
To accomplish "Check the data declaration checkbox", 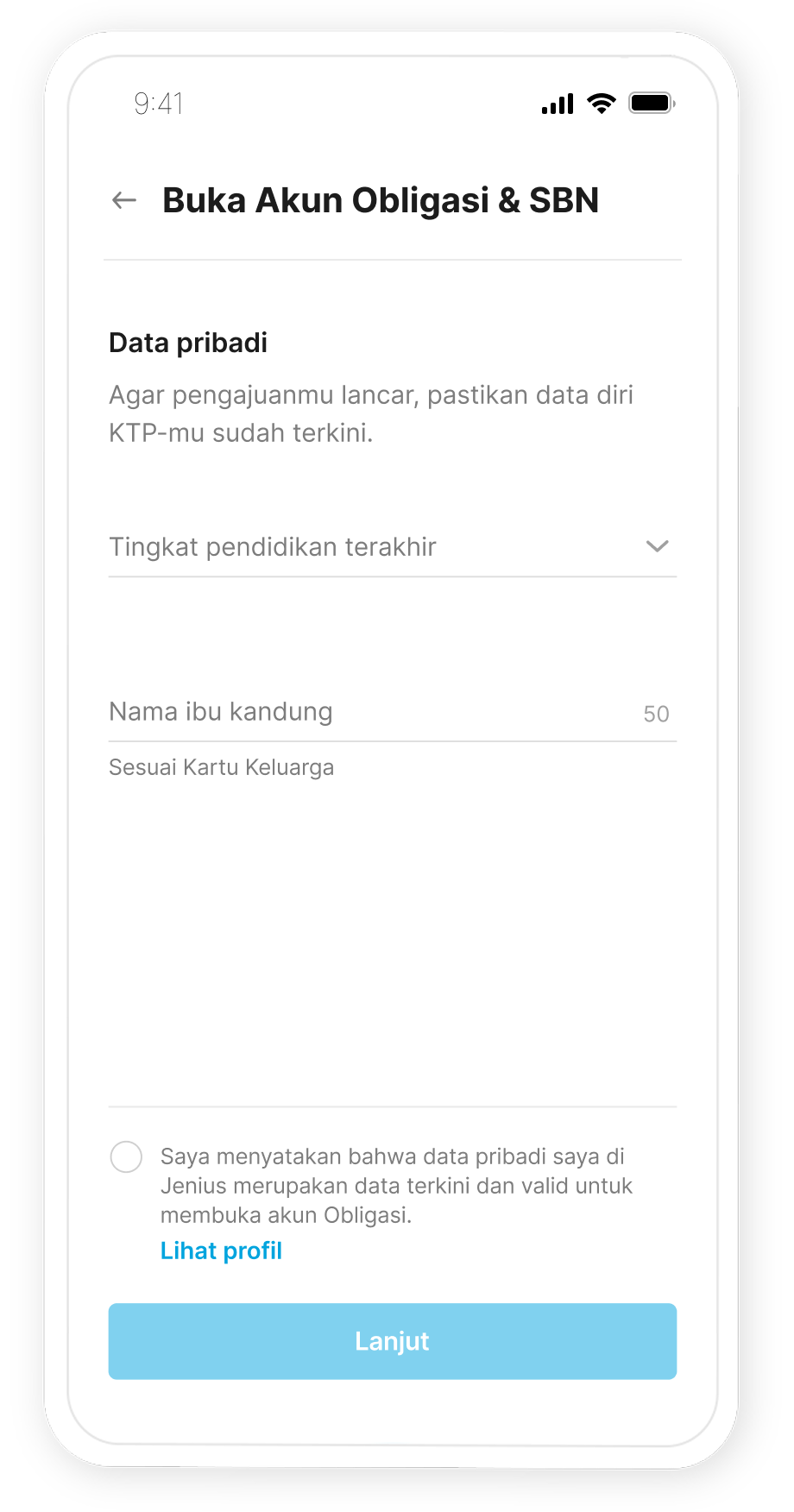I will 126,1157.
